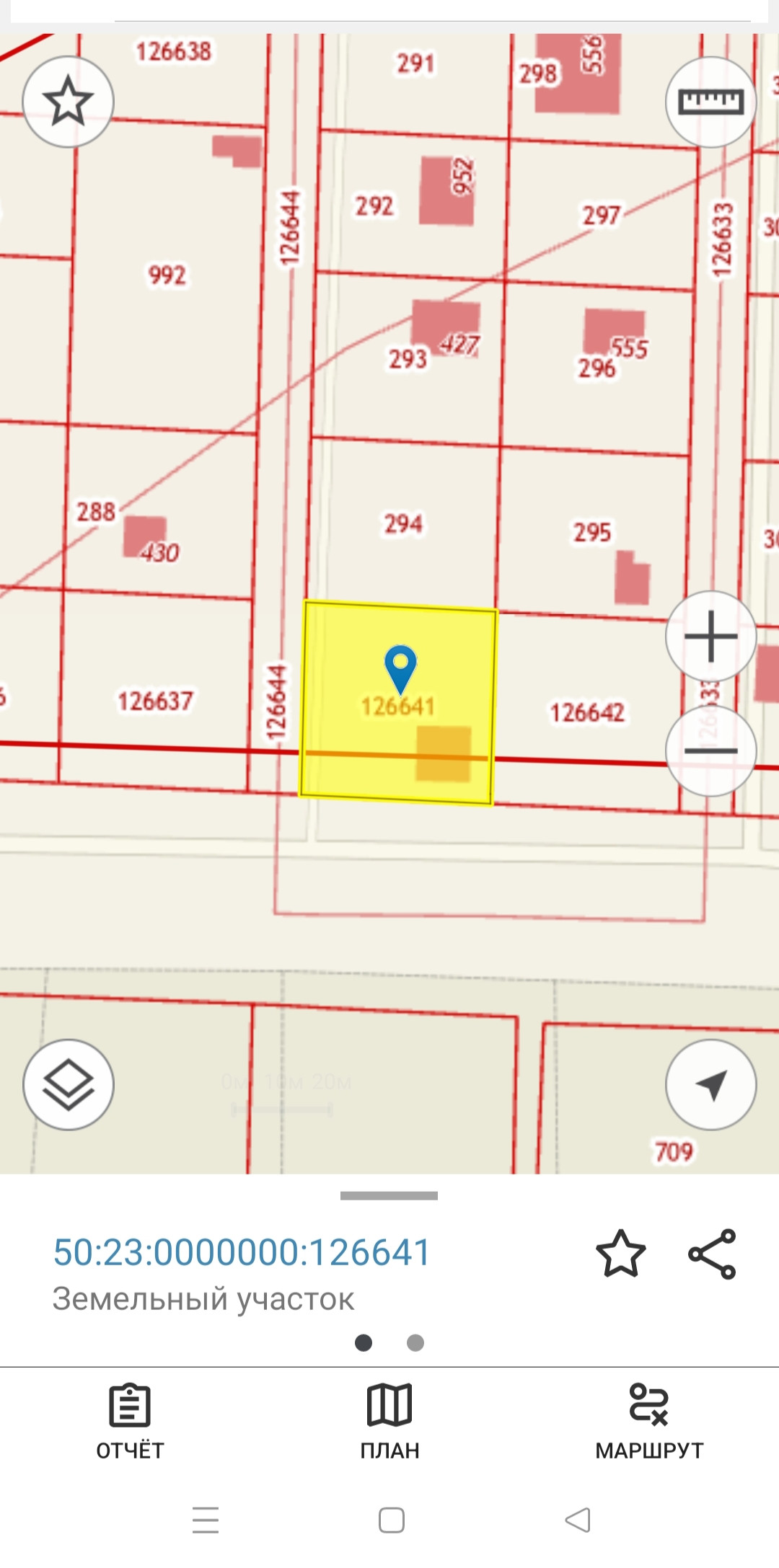Zoom in with the plus button
779x1568 pixels.
pos(710,636)
